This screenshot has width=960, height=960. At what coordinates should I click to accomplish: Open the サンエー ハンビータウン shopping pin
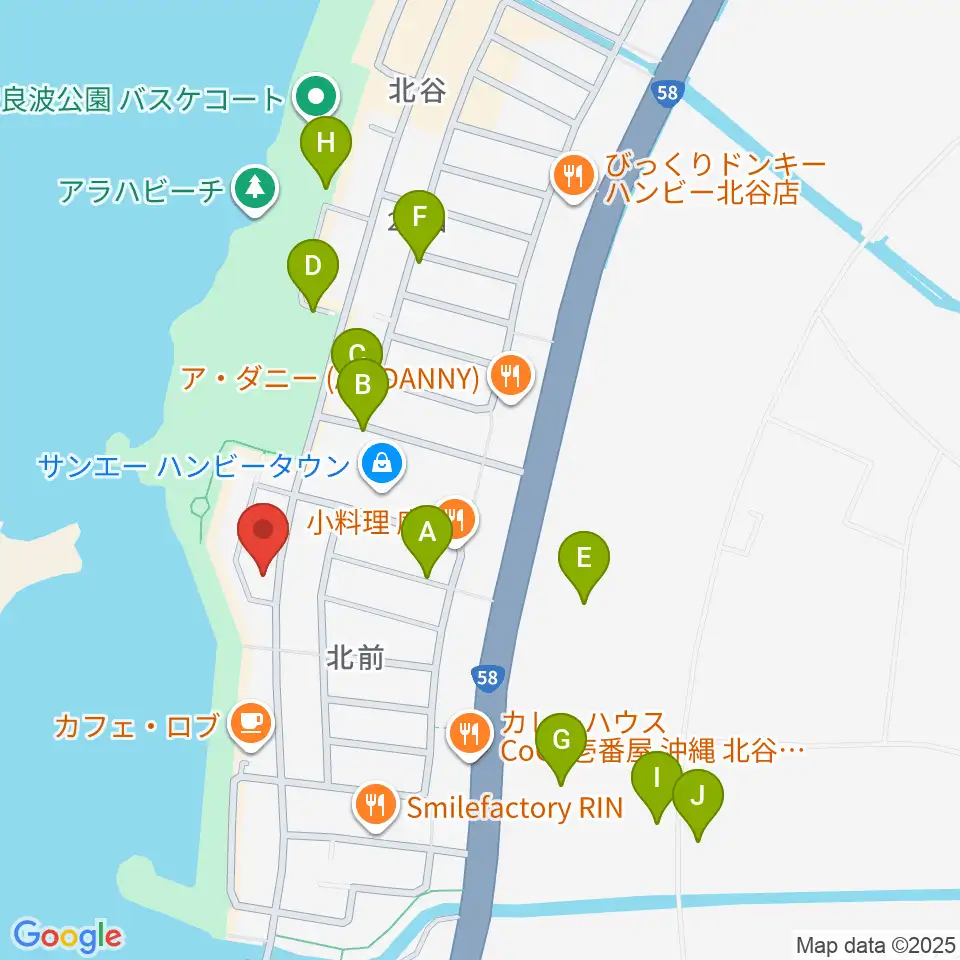tap(382, 466)
